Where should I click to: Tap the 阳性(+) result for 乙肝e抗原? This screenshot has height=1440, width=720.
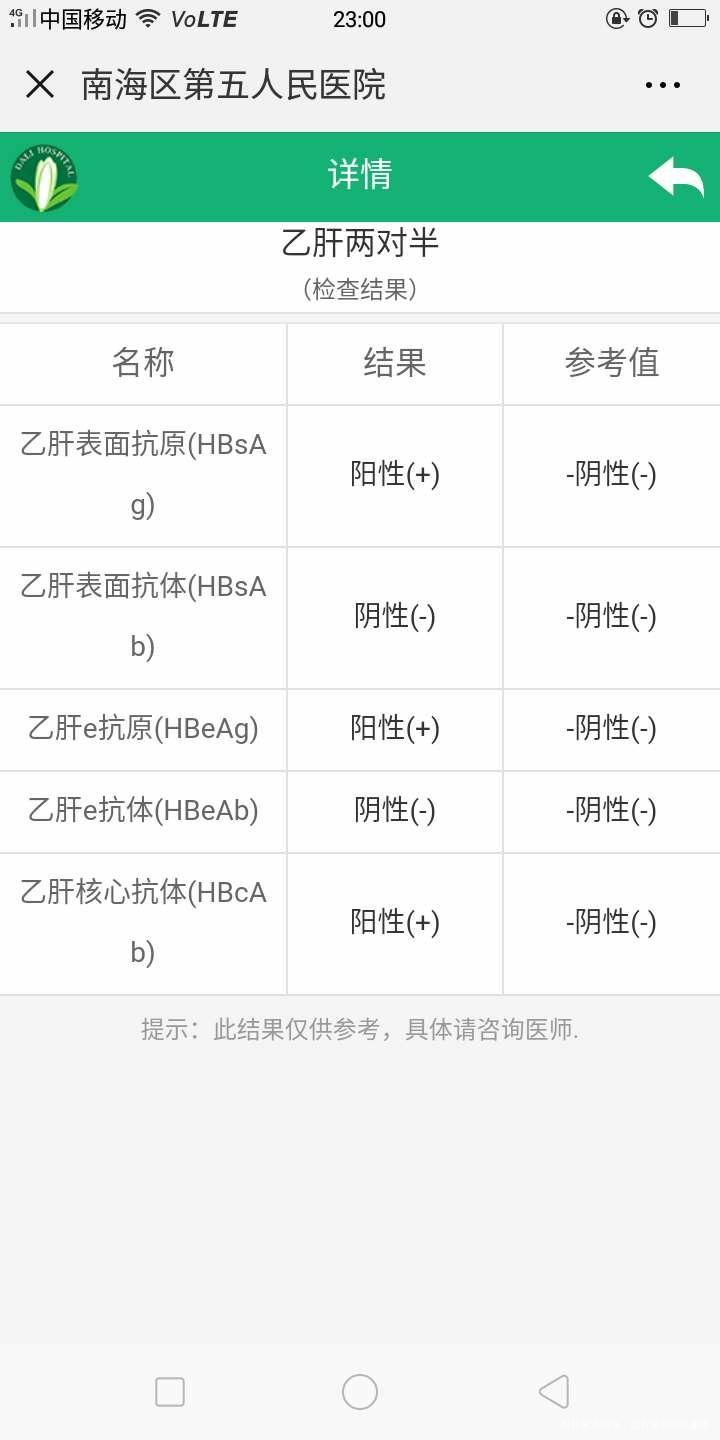394,729
